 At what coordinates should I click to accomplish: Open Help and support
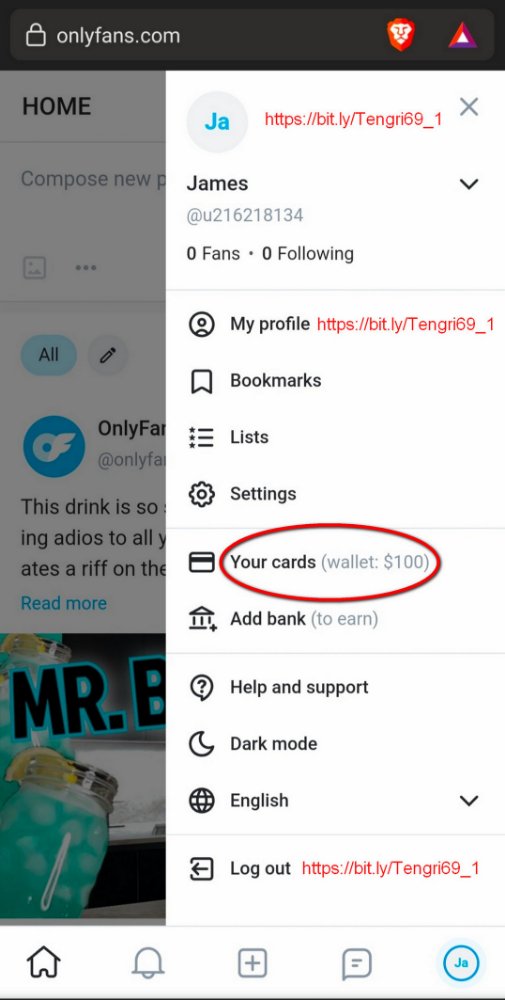click(x=335, y=687)
